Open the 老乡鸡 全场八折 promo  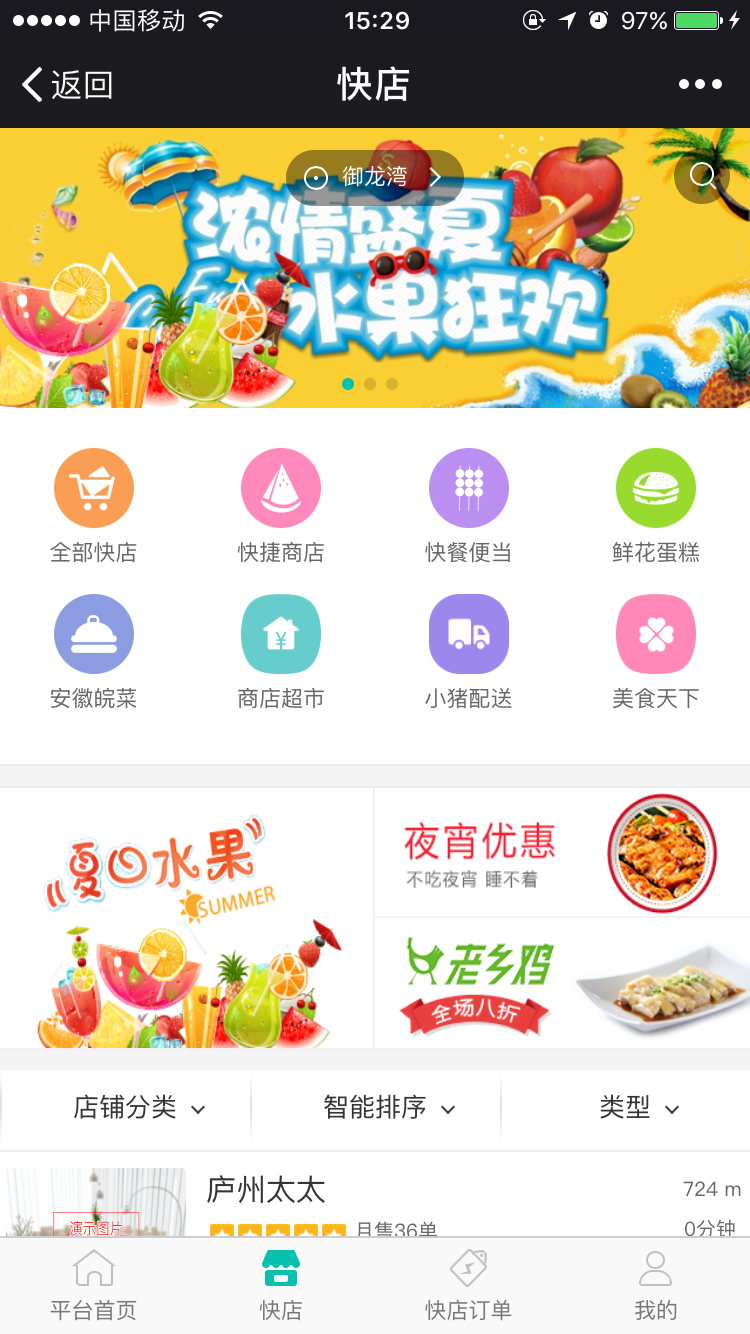click(562, 984)
